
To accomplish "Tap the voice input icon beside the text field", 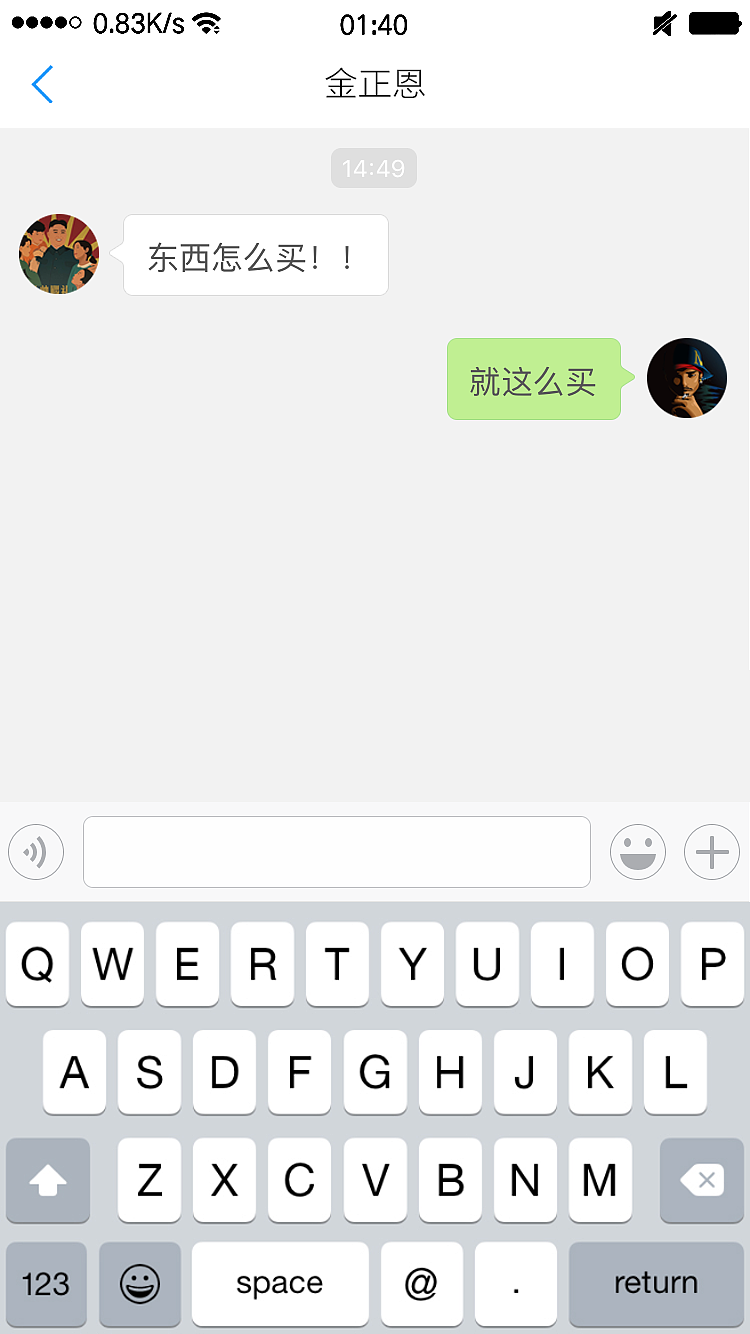I will (x=36, y=852).
